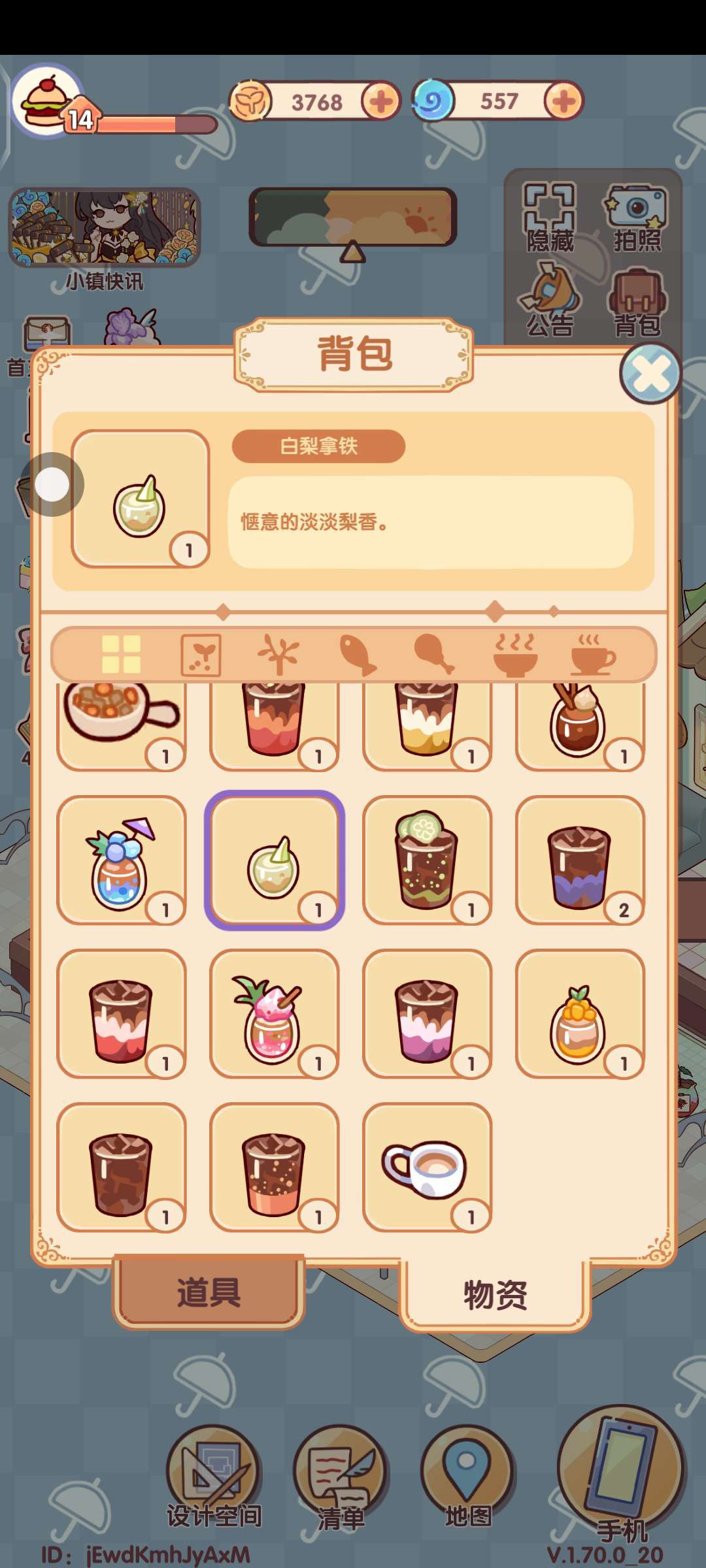
Task: Filter backpack by seeds category
Action: [201, 654]
